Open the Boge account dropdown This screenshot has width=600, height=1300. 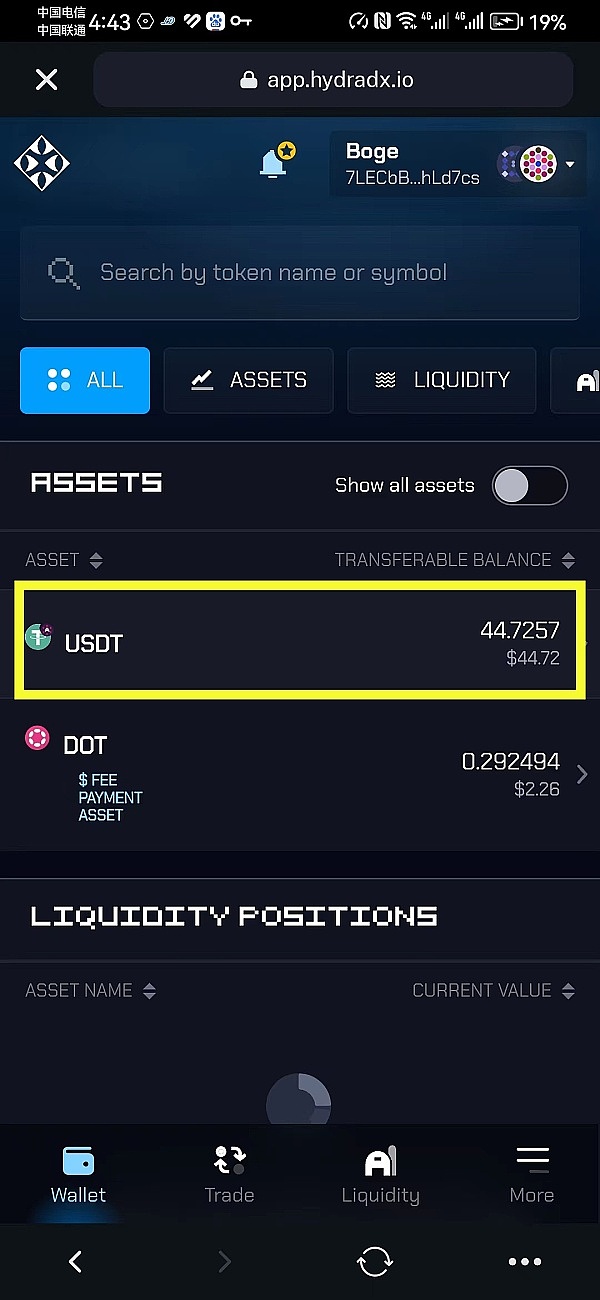457,163
